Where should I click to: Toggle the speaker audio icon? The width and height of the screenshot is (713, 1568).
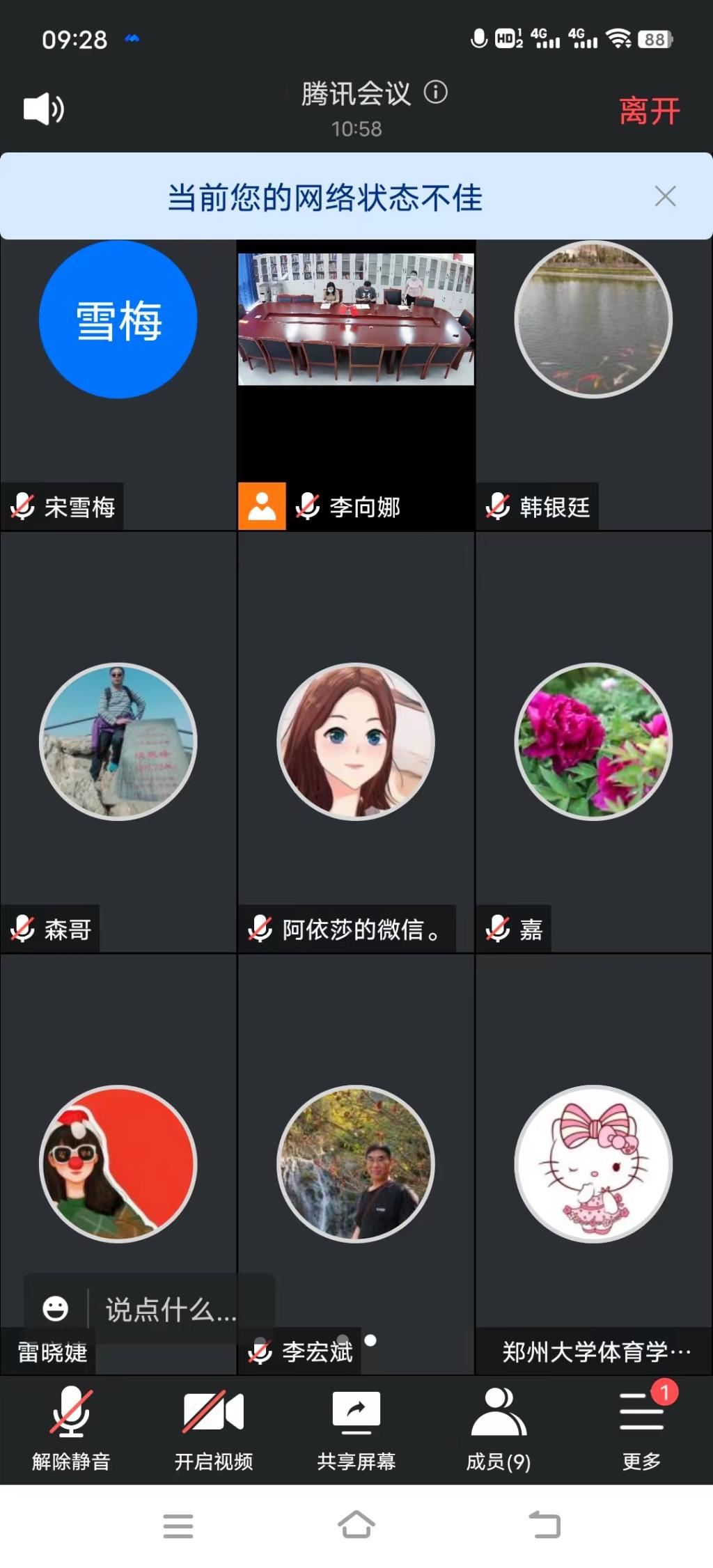[43, 109]
